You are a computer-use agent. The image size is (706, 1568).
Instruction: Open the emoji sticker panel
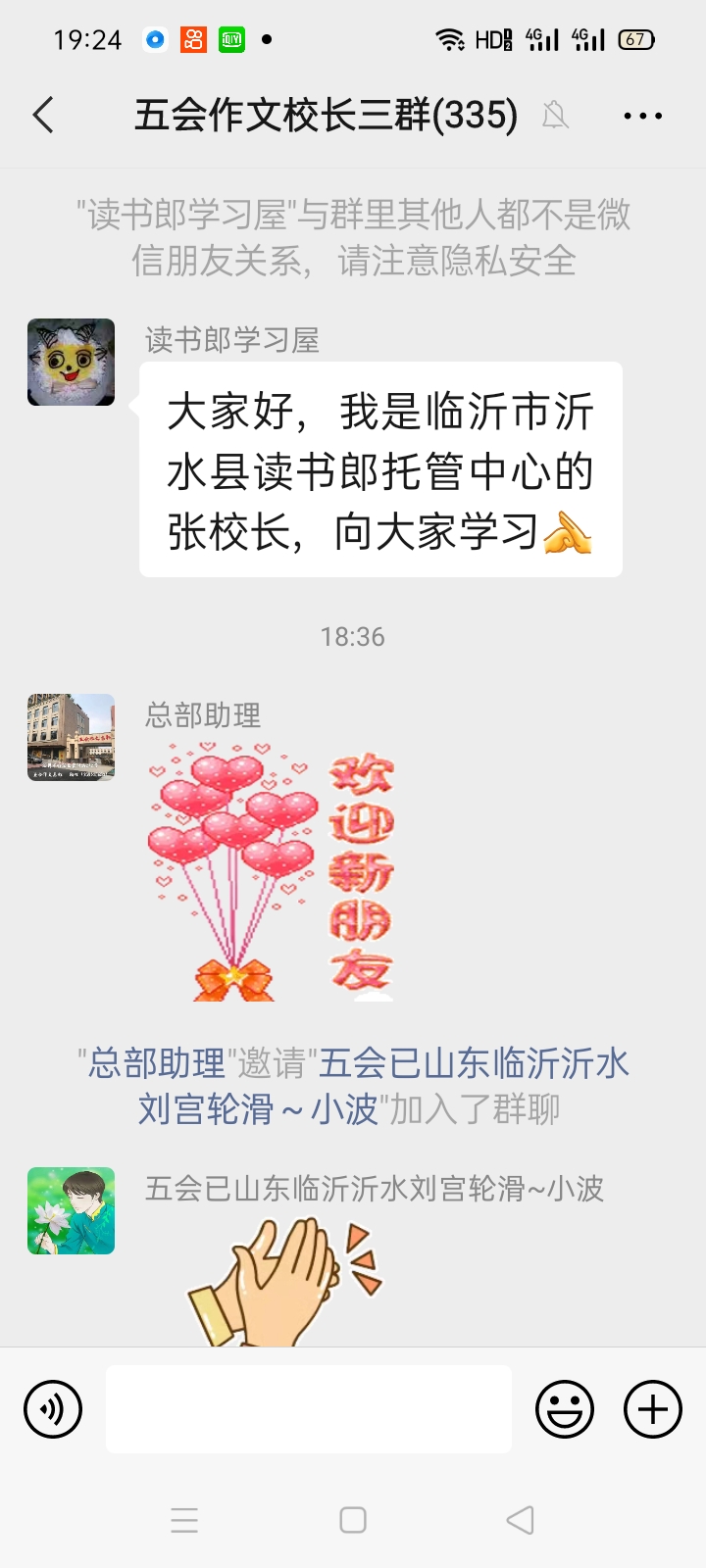(565, 1409)
